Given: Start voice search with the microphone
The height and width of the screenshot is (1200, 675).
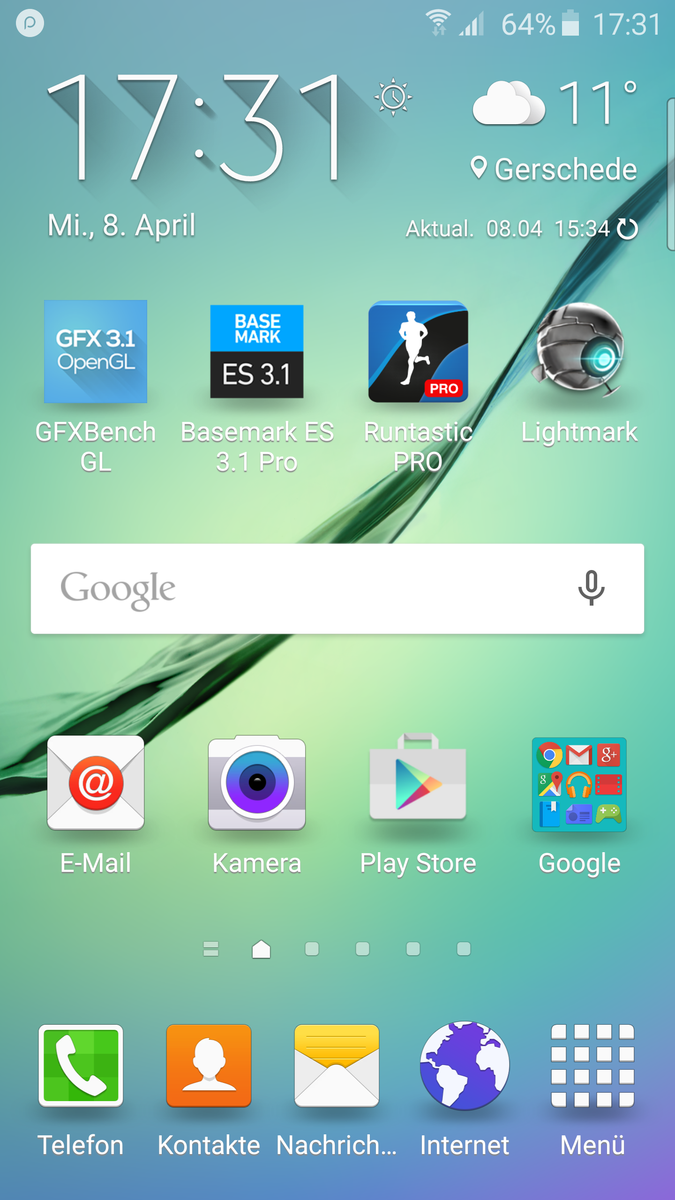Looking at the screenshot, I should point(591,589).
